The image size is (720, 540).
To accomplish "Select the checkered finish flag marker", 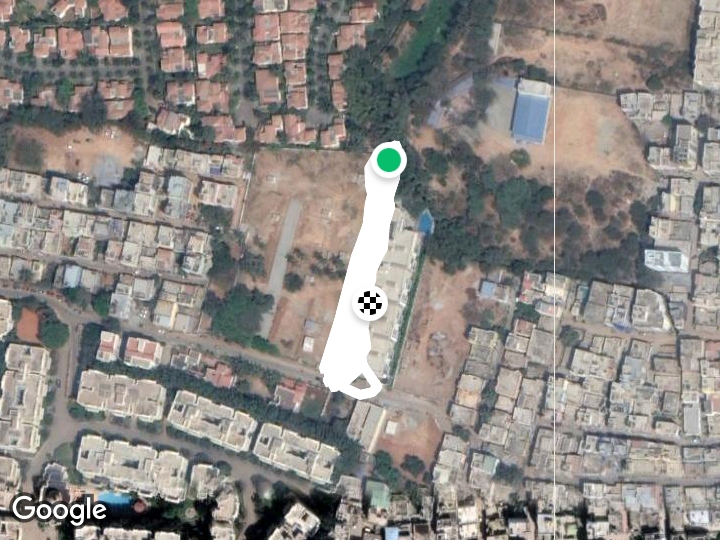I will (x=370, y=301).
